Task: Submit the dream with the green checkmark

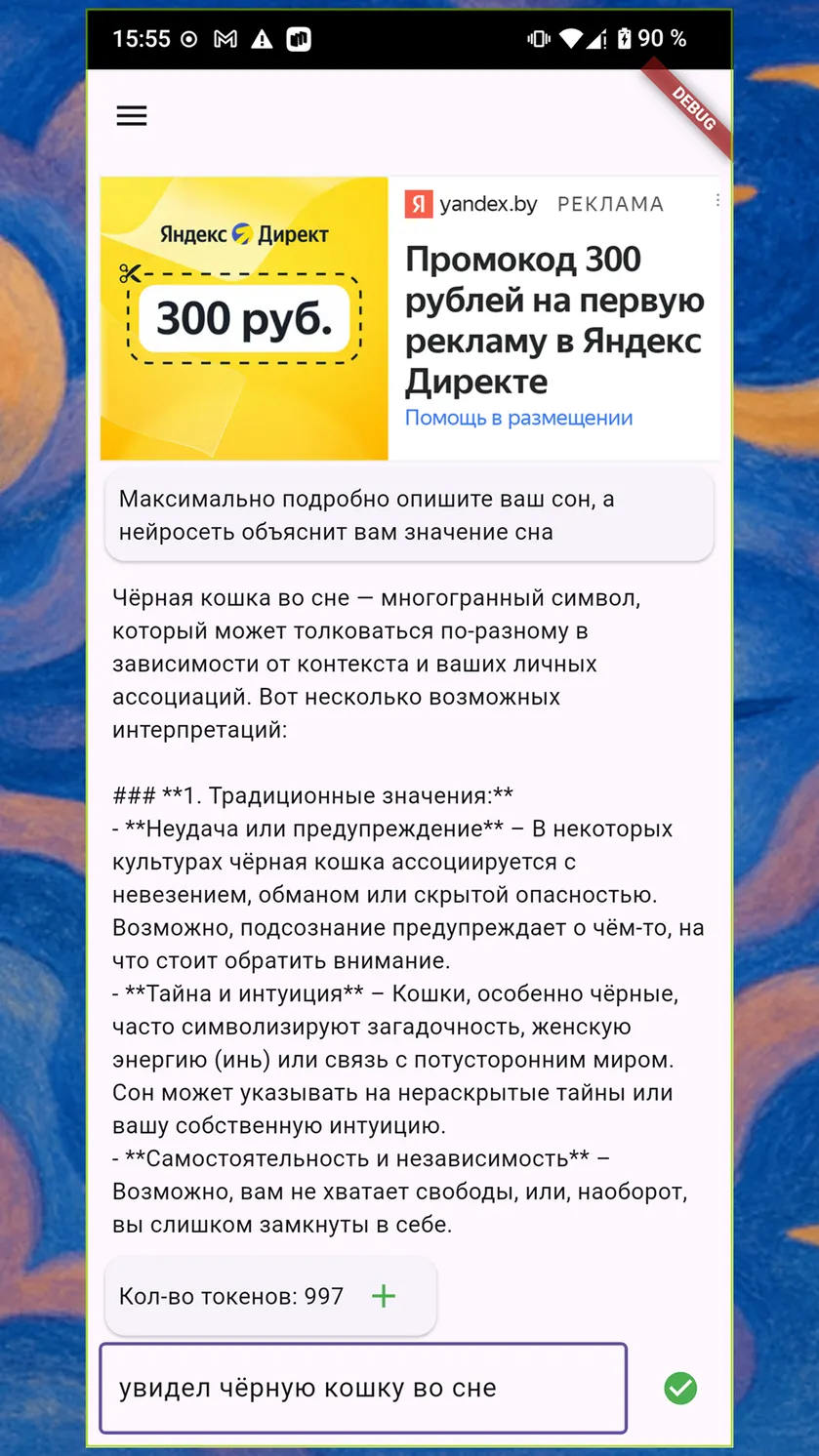Action: coord(680,1388)
